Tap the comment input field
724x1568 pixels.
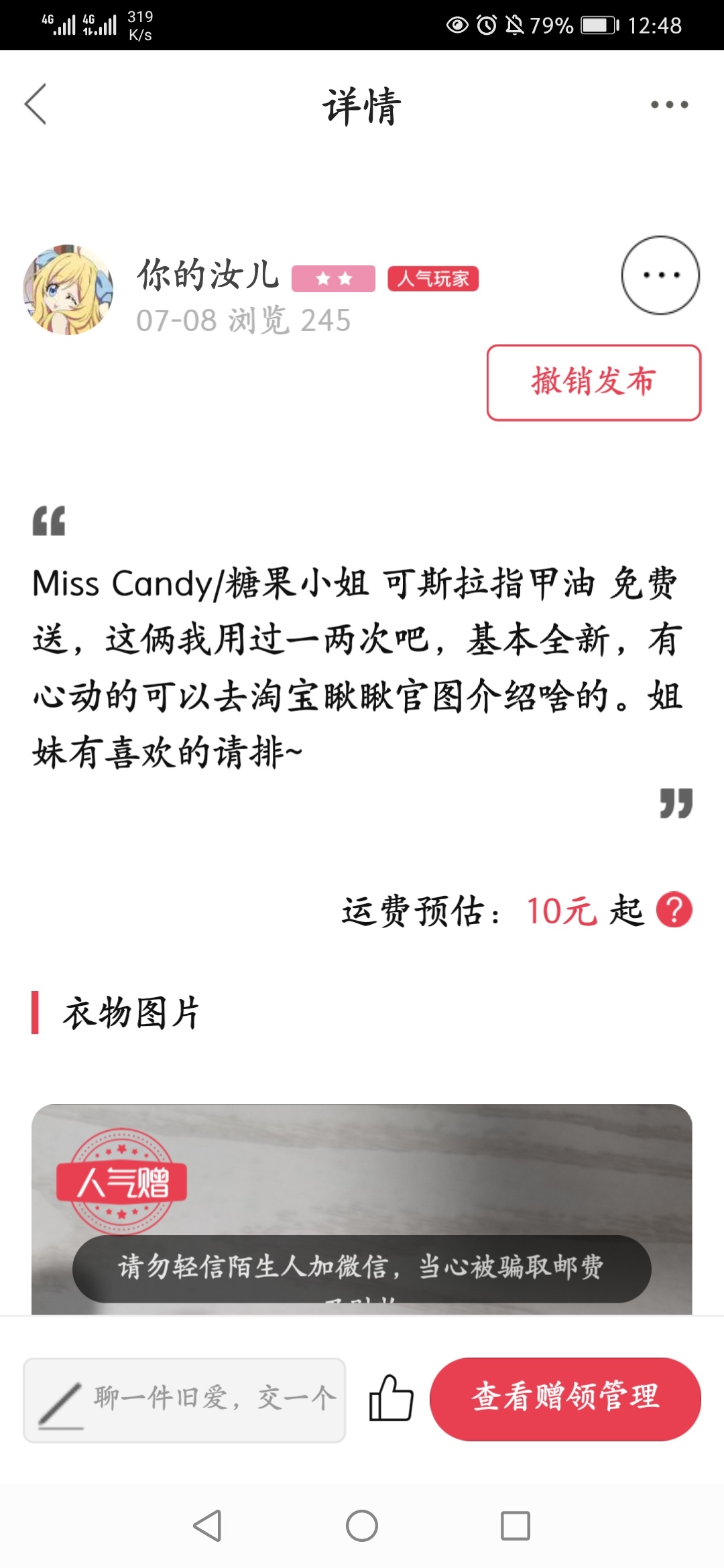(185, 1400)
